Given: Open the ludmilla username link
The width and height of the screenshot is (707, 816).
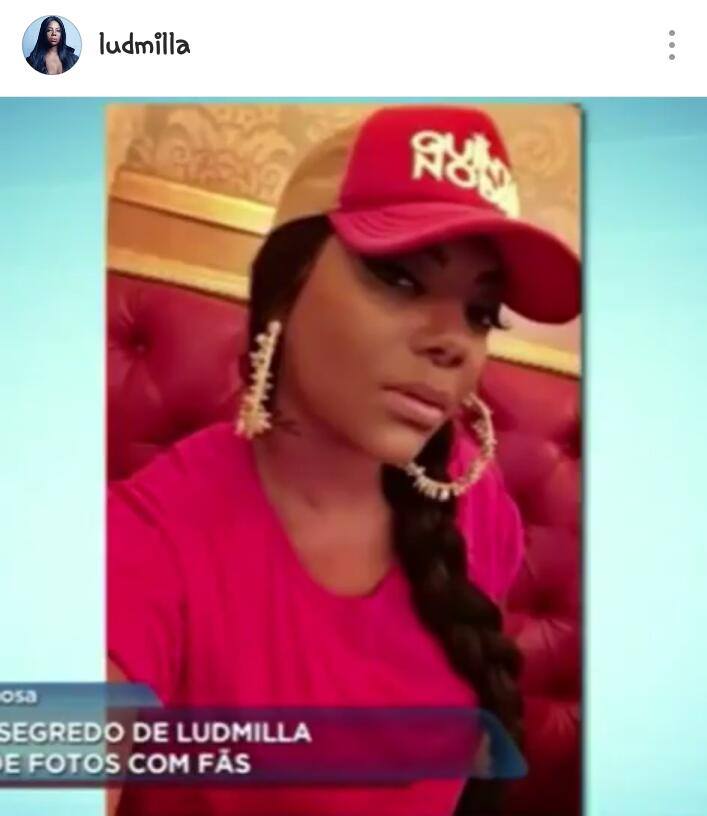Looking at the screenshot, I should tap(144, 45).
